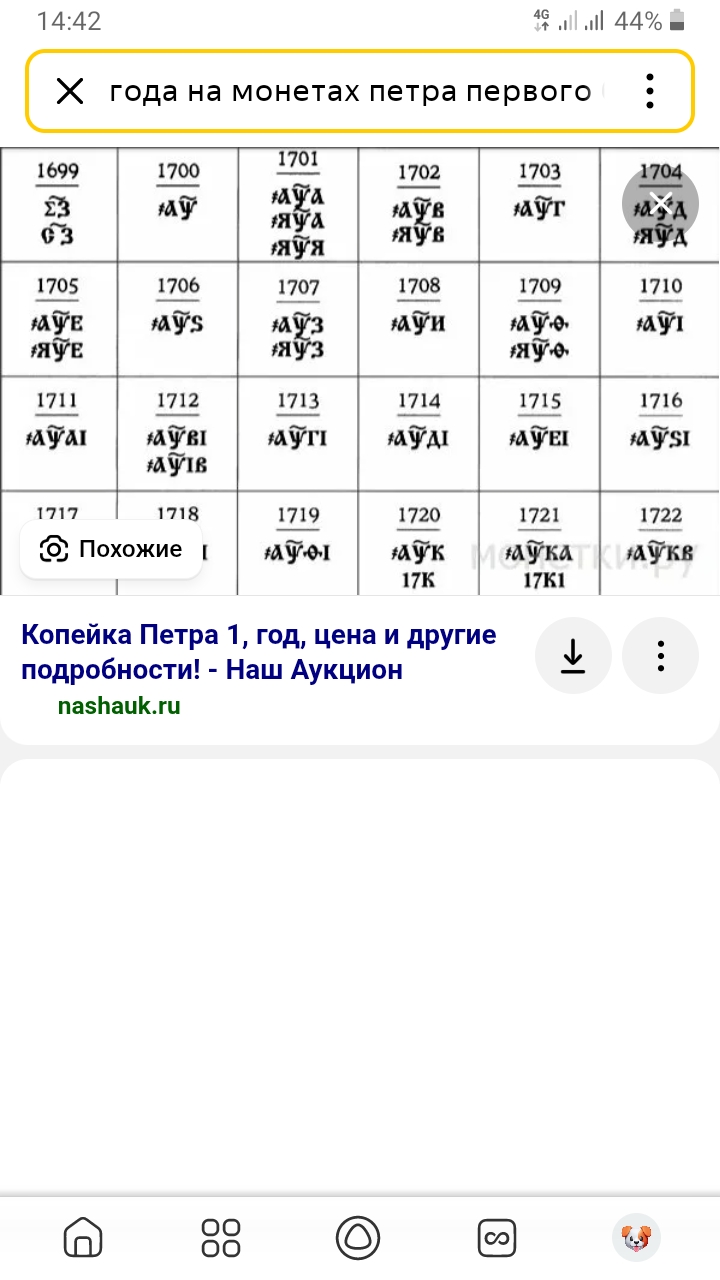Clear the search query with the X icon
Image resolution: width=720 pixels, height=1280 pixels.
[70, 92]
